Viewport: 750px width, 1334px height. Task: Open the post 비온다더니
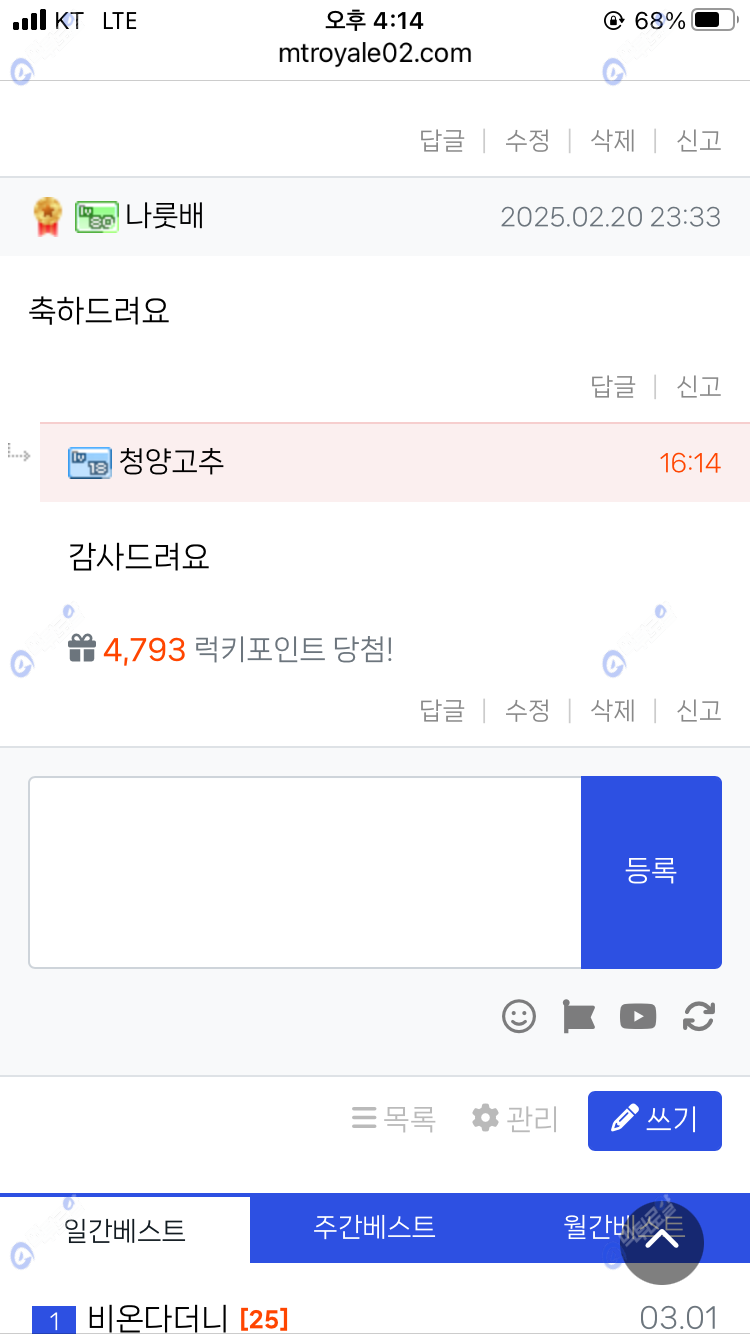[158, 1318]
